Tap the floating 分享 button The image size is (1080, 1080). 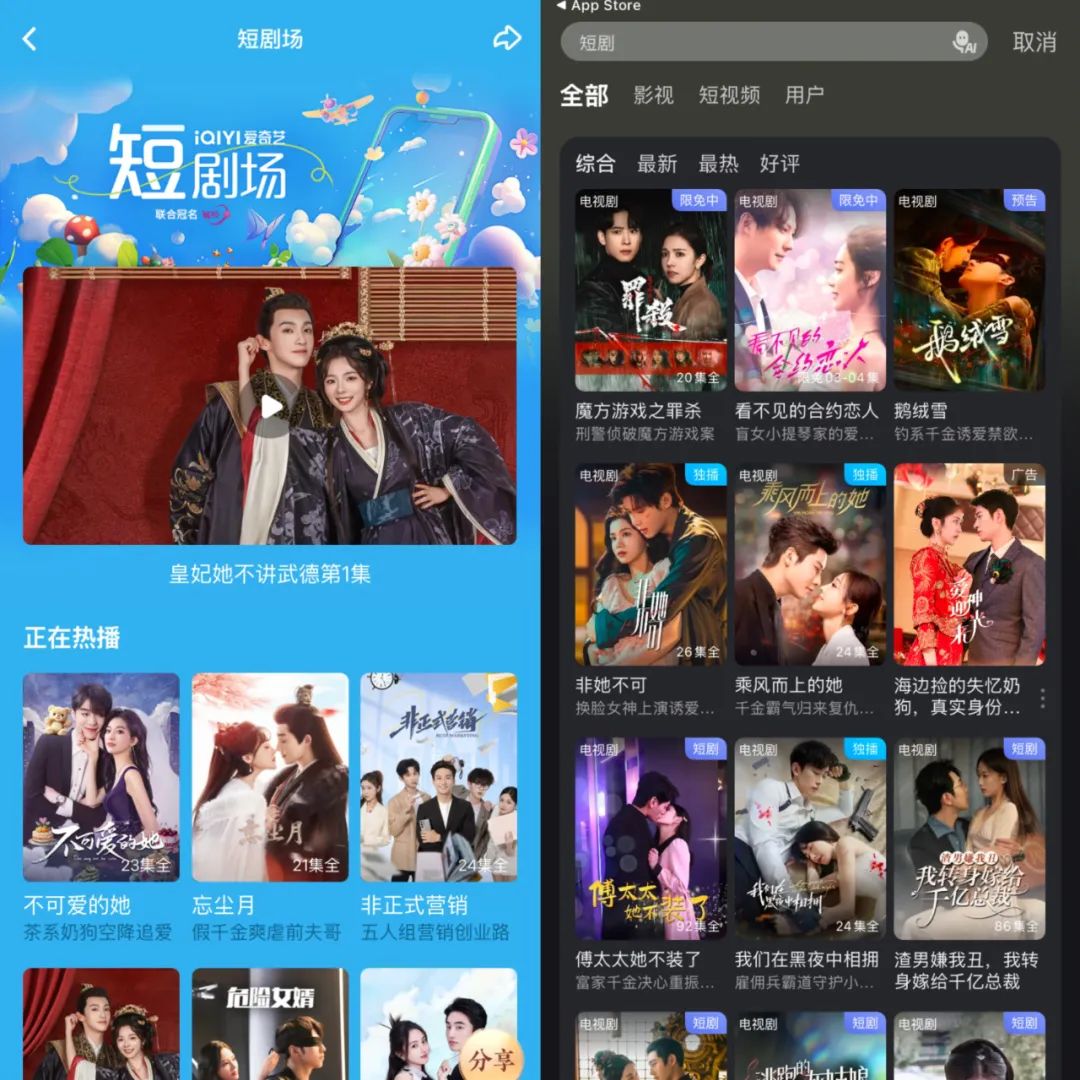point(490,1059)
